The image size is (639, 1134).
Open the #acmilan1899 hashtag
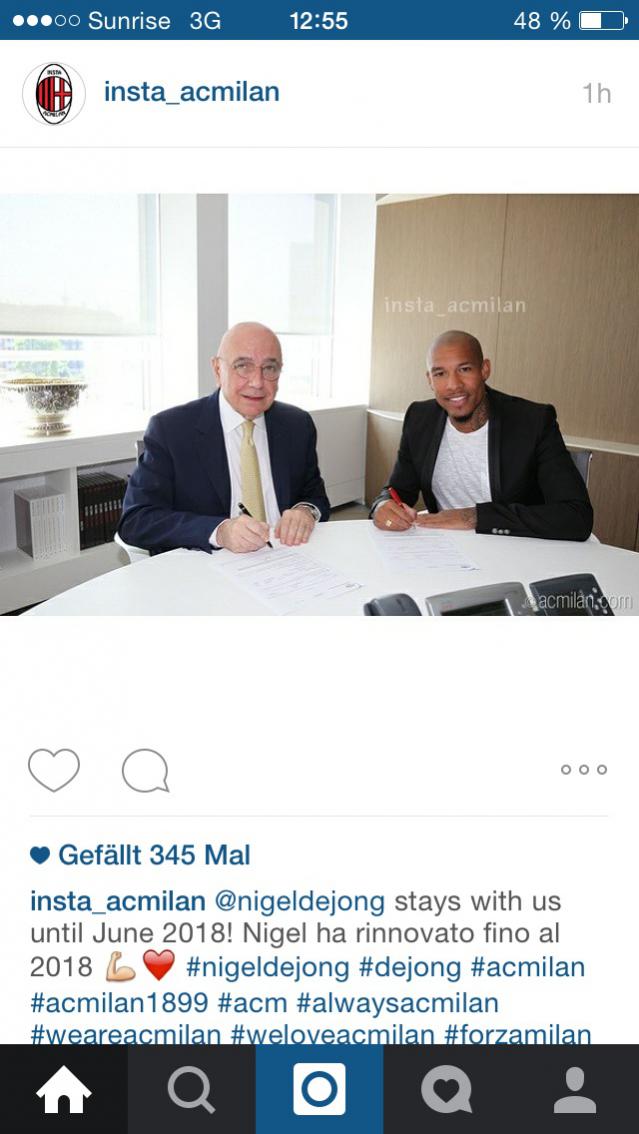tap(119, 1002)
